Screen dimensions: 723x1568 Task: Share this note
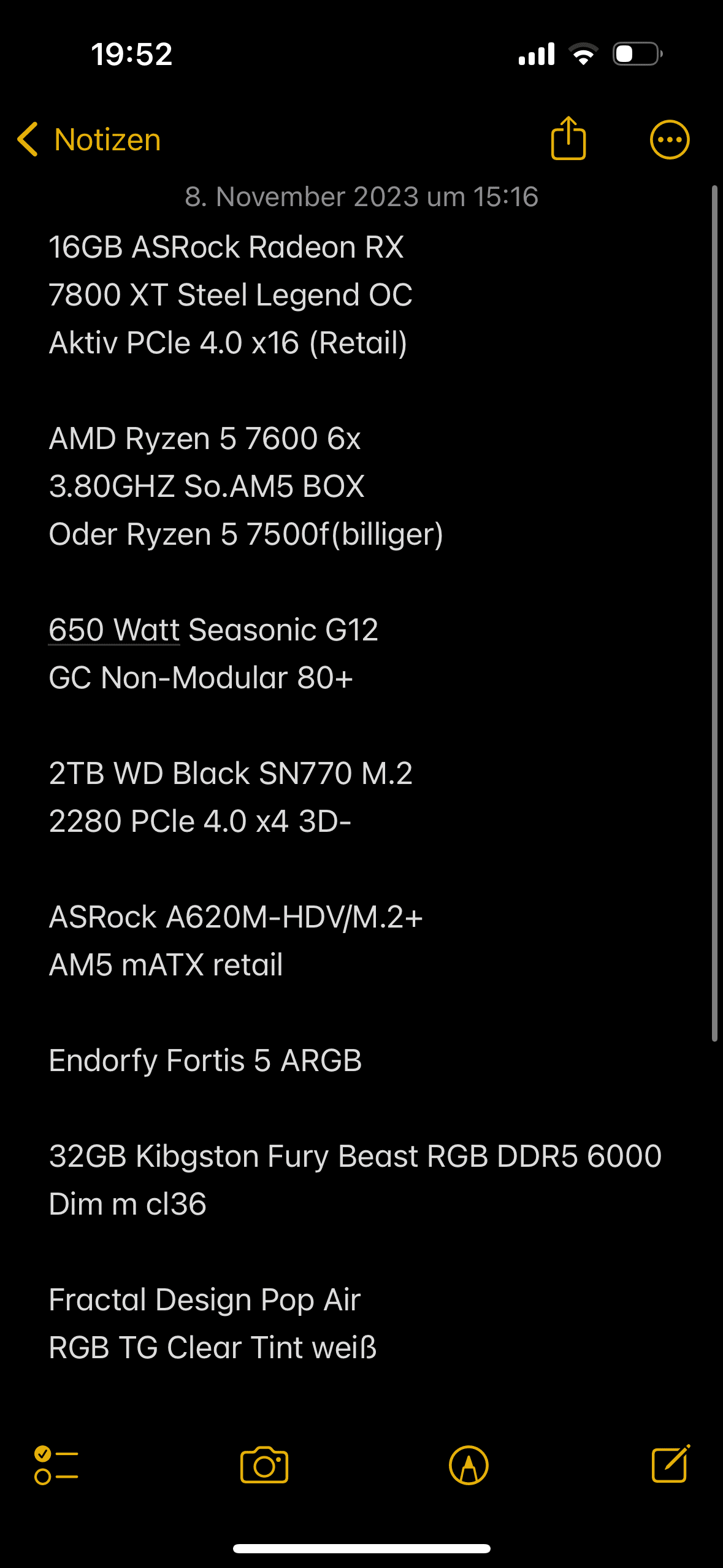pyautogui.click(x=568, y=139)
